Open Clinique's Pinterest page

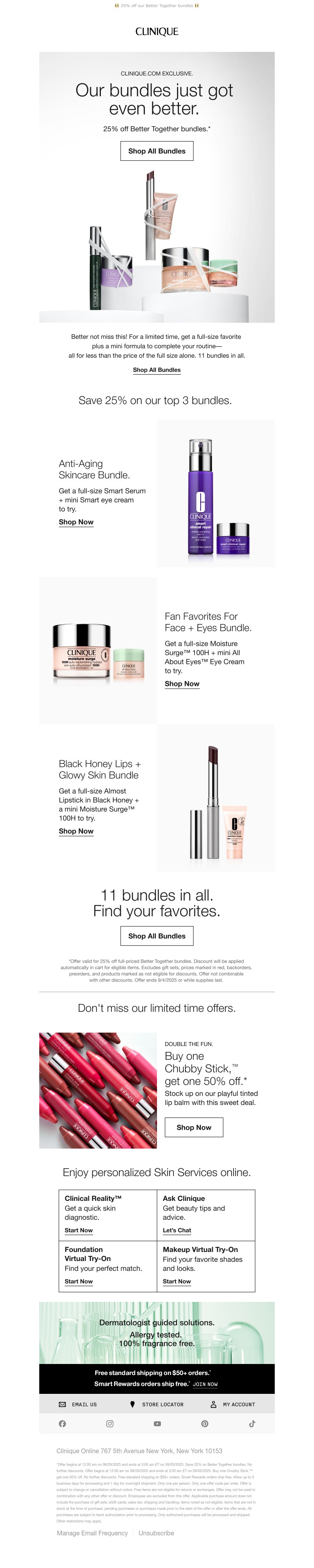(x=204, y=1424)
